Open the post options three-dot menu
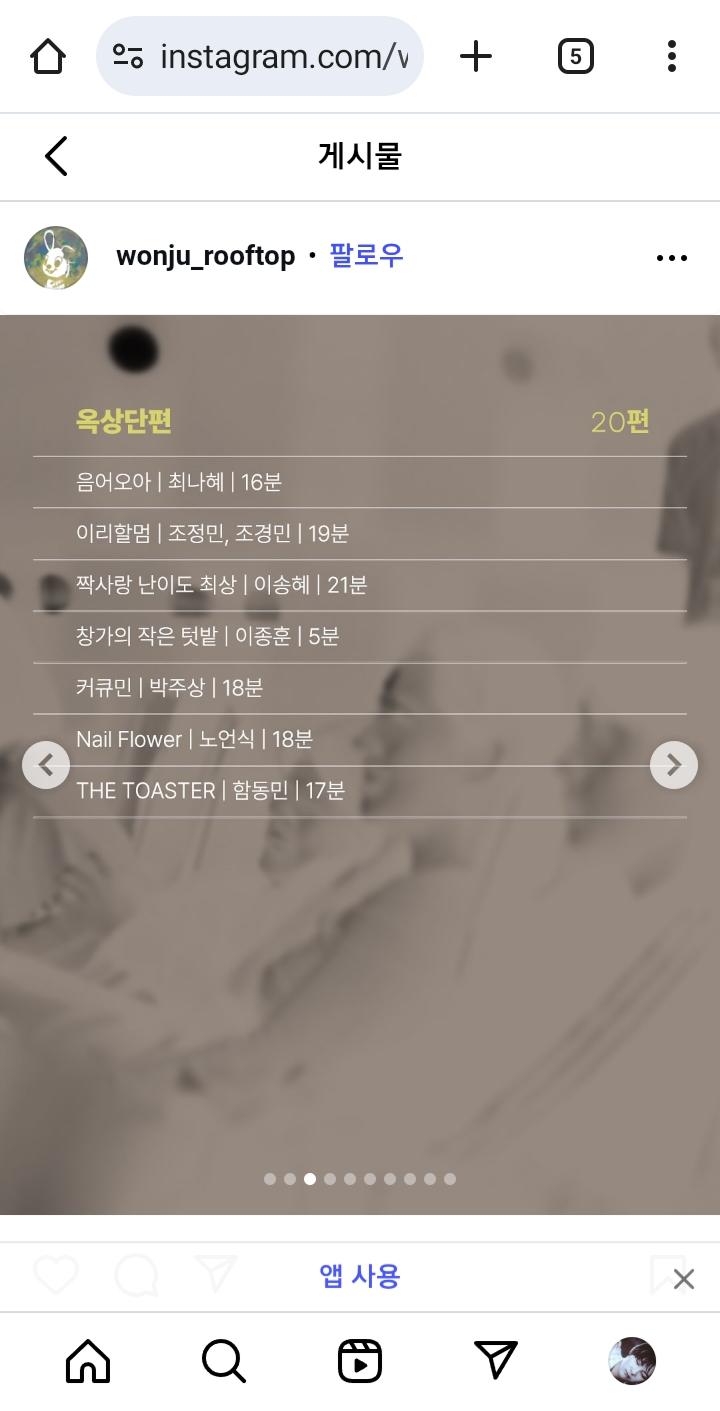 (x=671, y=258)
